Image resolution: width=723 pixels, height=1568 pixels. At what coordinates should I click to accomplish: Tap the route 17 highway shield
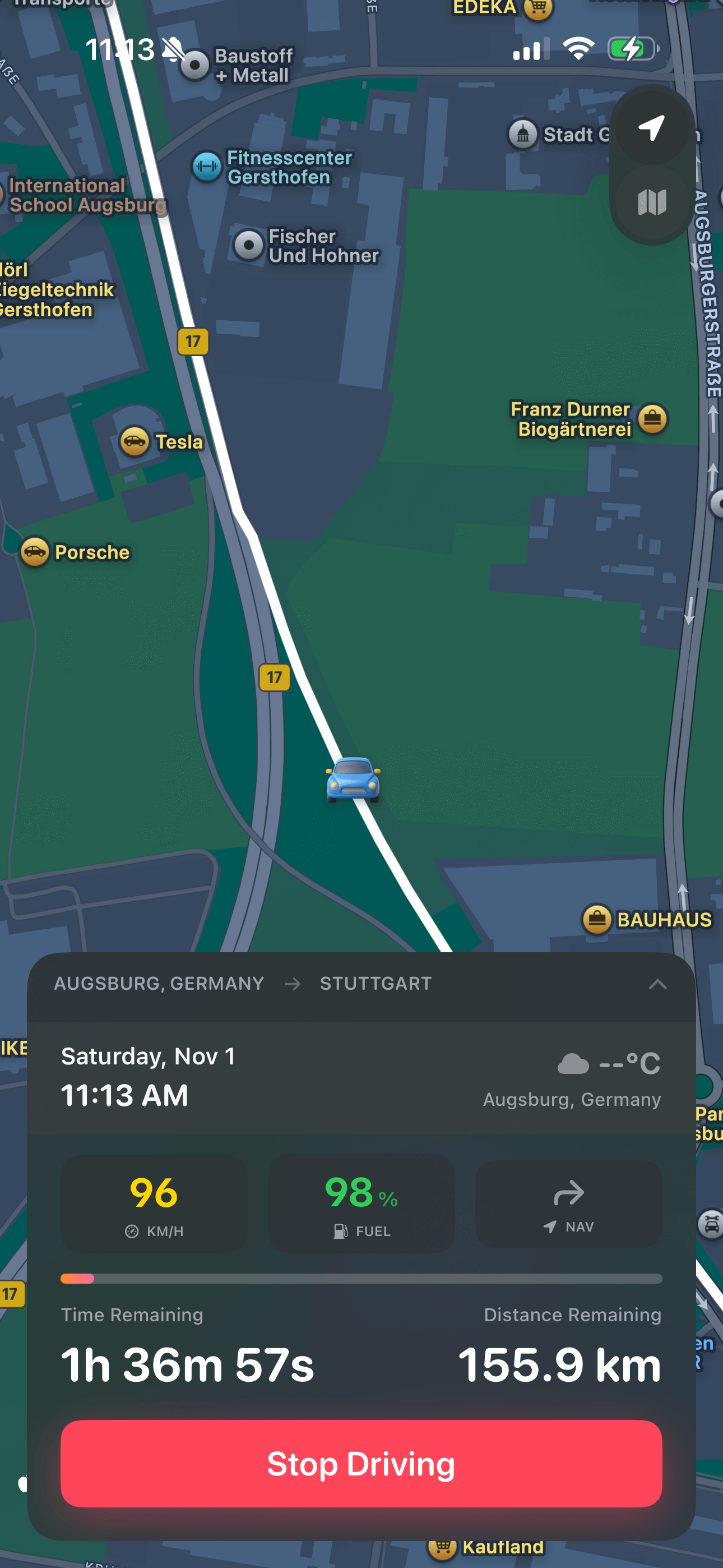[275, 676]
